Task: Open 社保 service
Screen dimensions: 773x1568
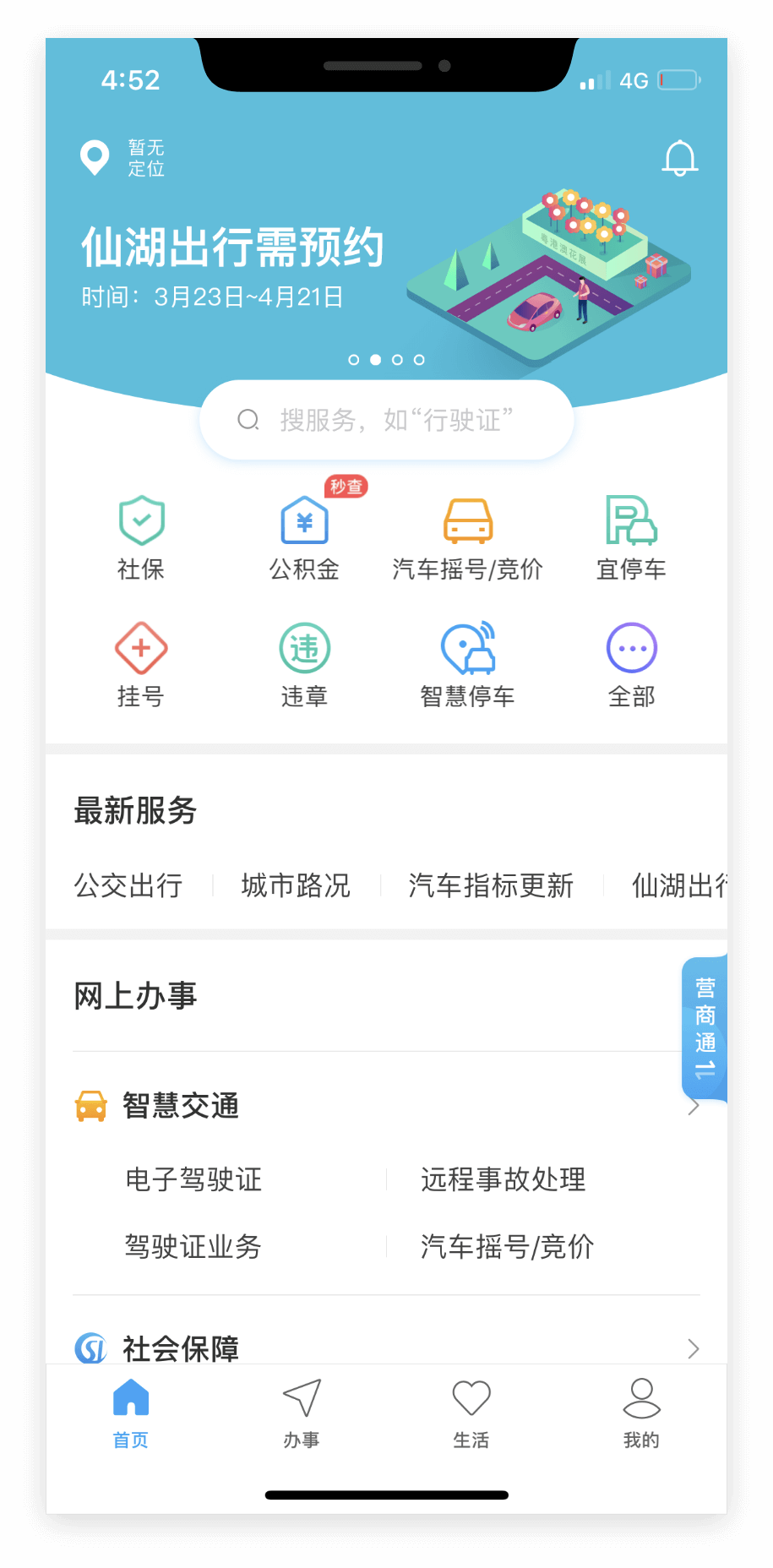Action: tap(141, 539)
